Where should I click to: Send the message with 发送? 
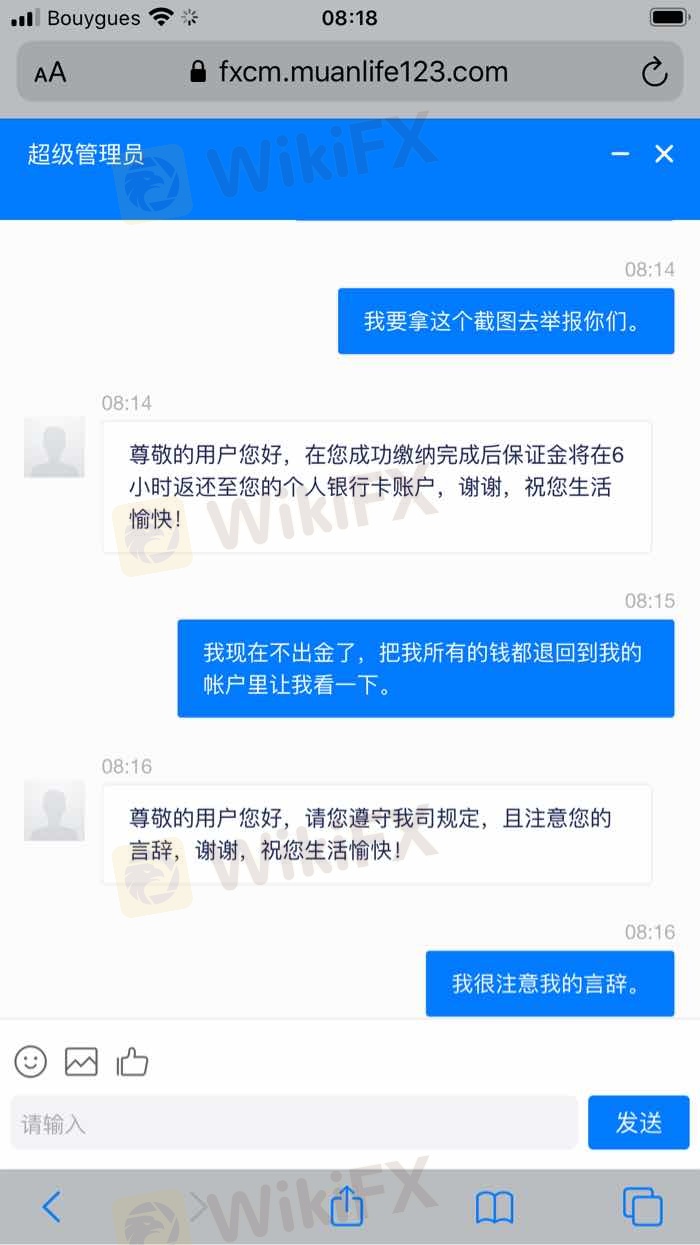click(x=638, y=1122)
